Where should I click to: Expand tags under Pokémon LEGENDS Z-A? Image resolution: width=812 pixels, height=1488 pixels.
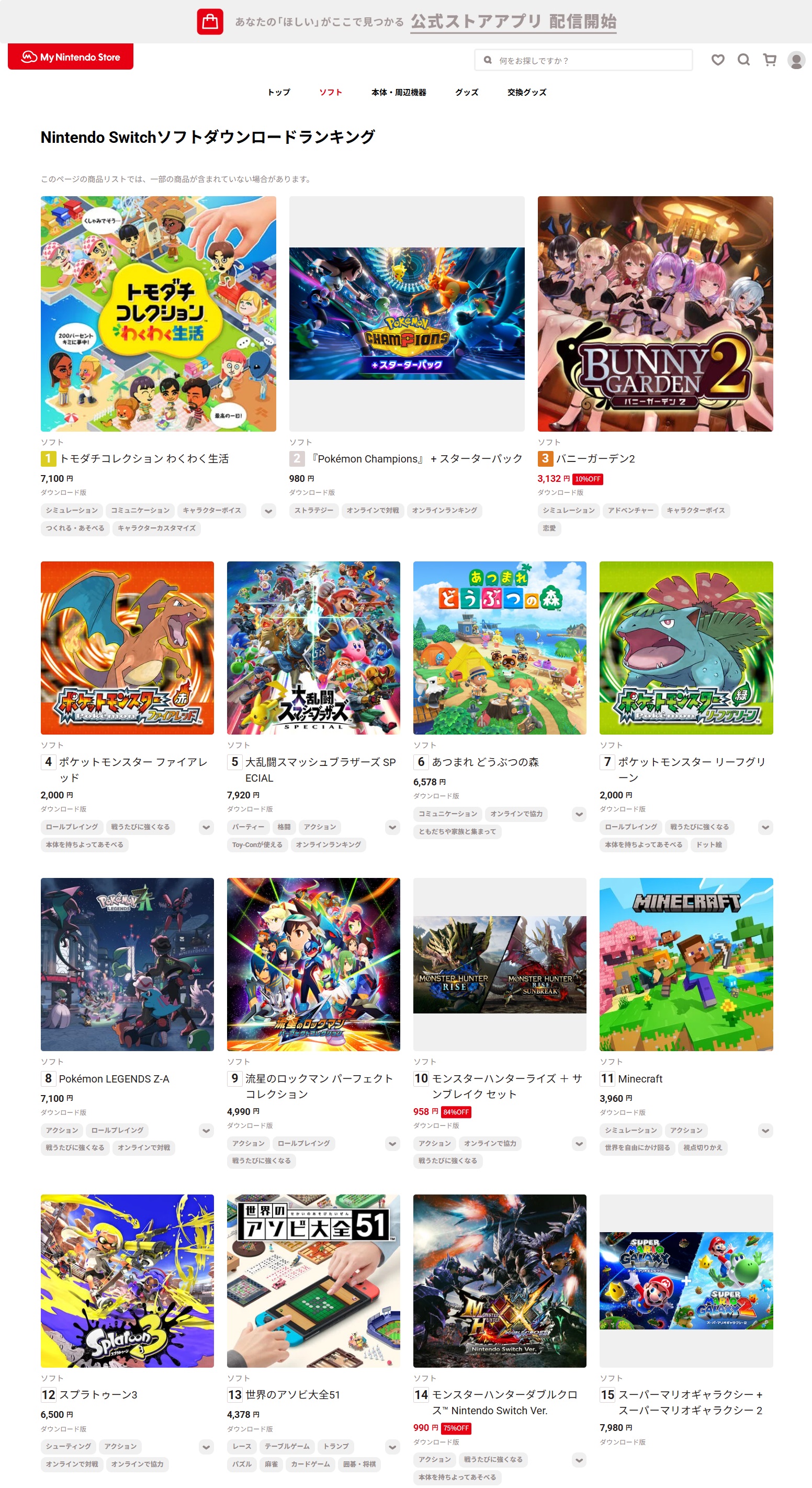point(206,1131)
